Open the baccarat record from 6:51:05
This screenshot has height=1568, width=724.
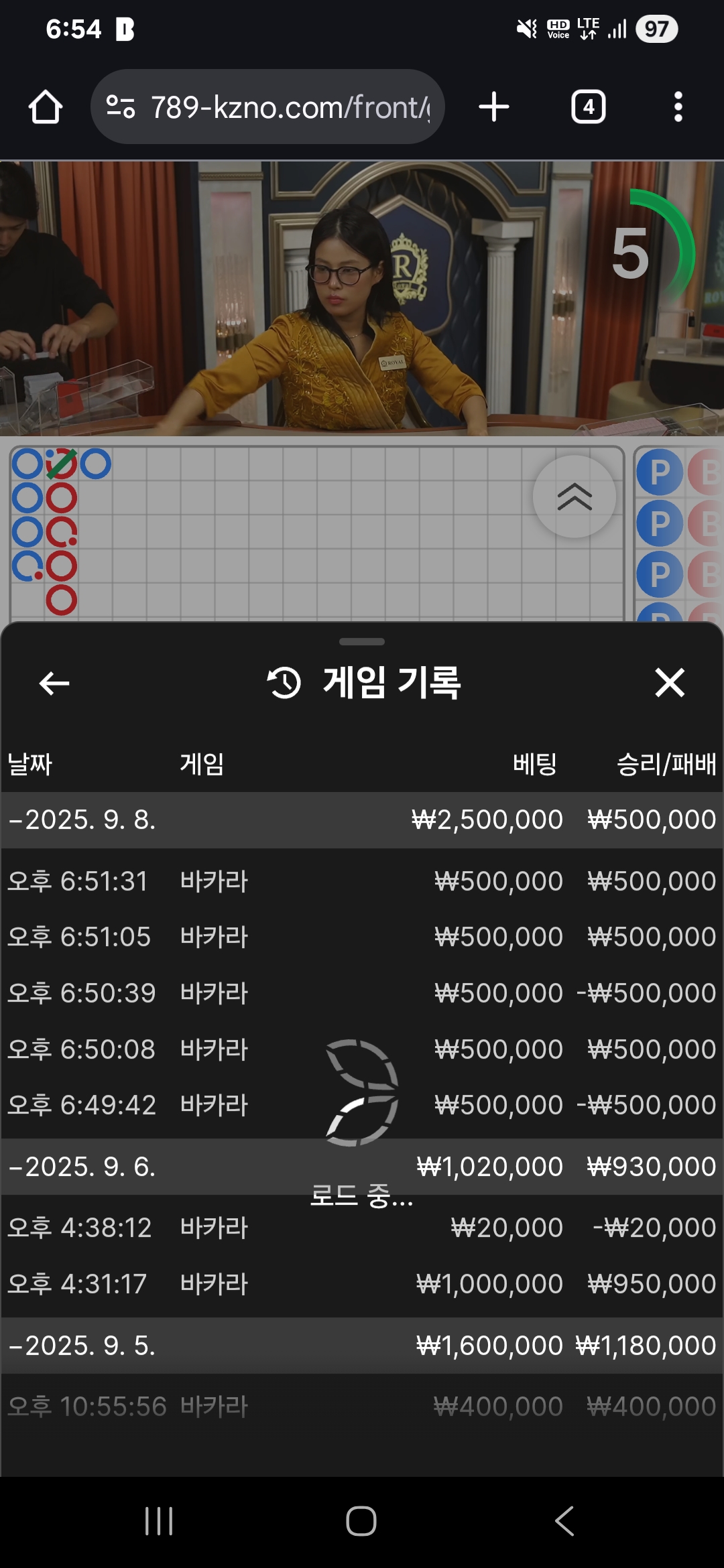pyautogui.click(x=362, y=937)
